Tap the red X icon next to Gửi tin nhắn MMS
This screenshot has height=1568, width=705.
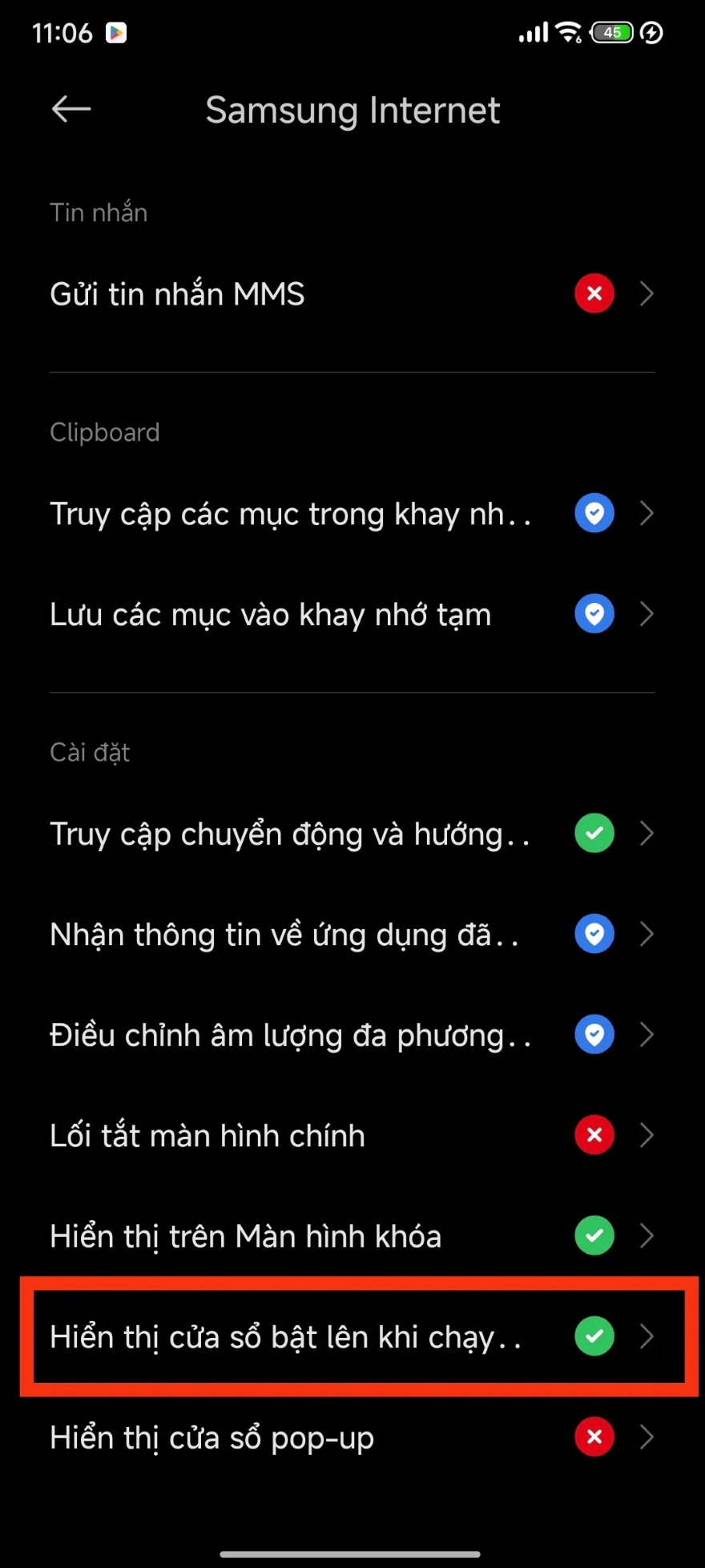pos(594,293)
